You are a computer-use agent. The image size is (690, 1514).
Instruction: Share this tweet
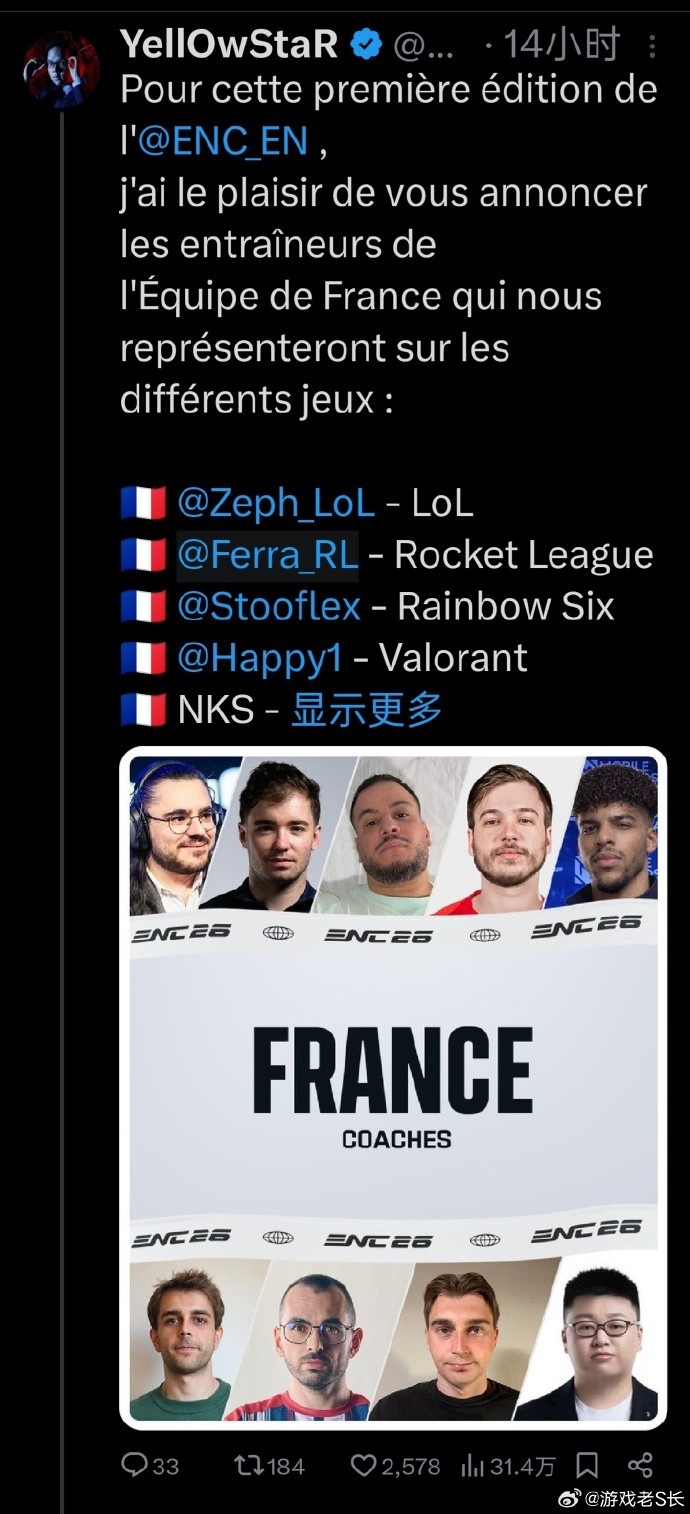[x=640, y=1465]
